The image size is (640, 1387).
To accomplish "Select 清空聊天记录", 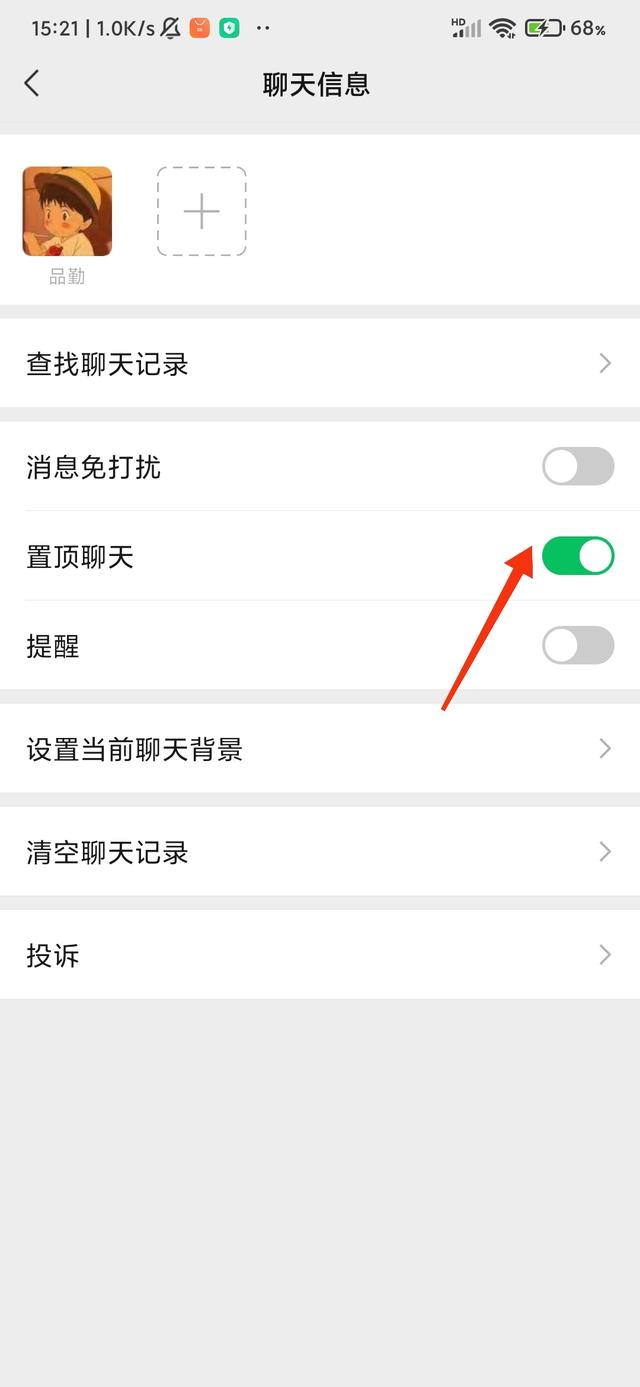I will (x=320, y=852).
